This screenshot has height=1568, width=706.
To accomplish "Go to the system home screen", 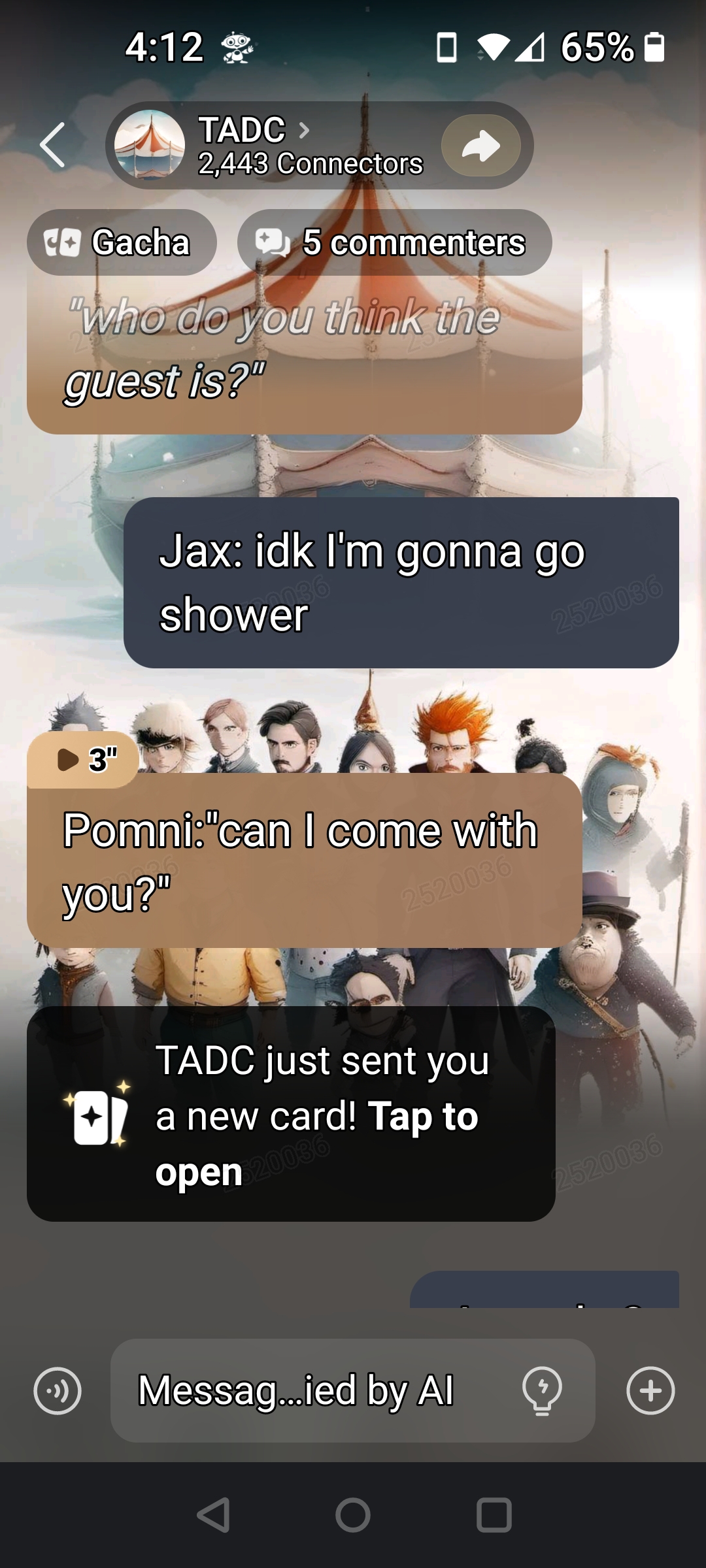I will pyautogui.click(x=353, y=1515).
